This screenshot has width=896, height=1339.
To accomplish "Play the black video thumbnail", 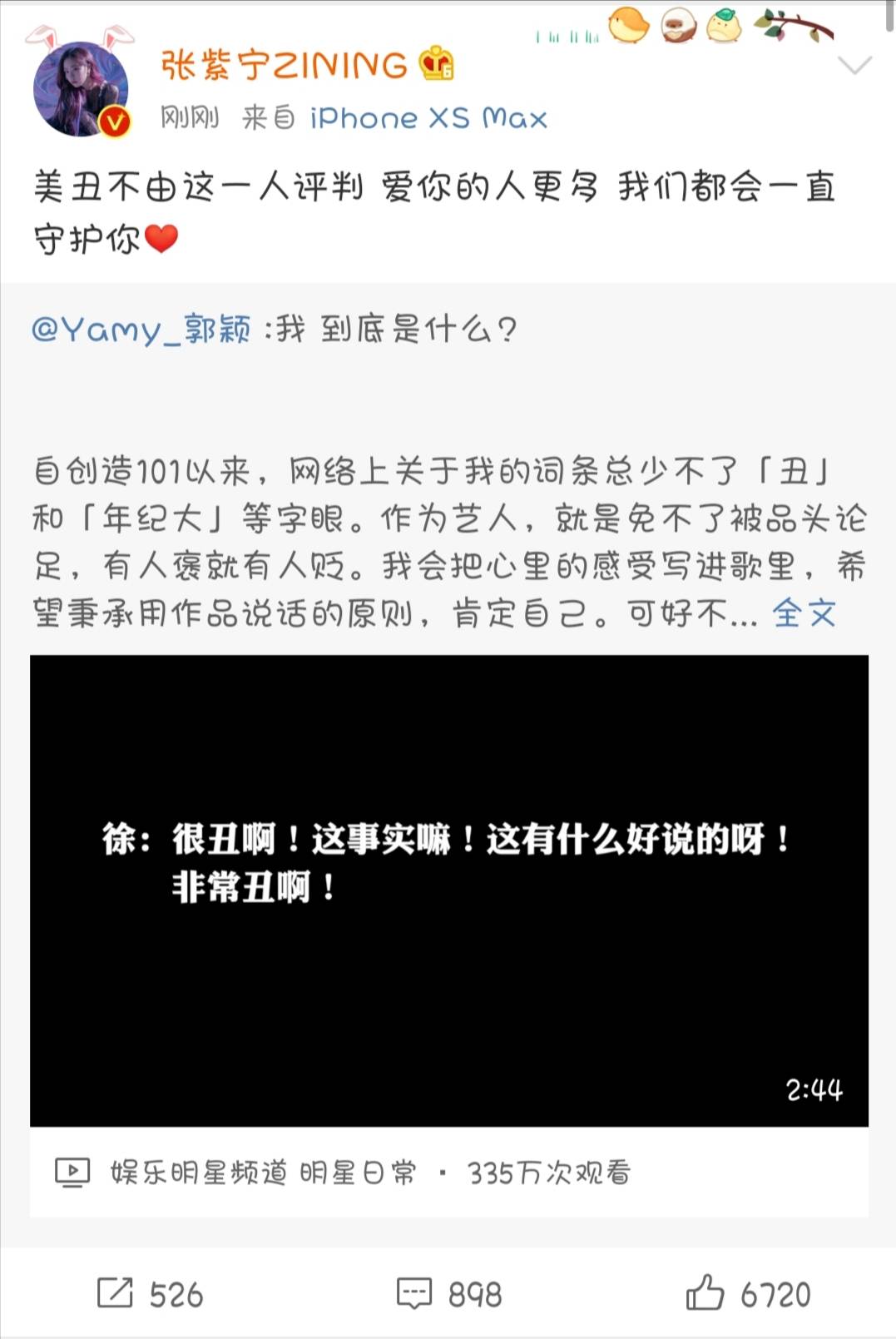I will pyautogui.click(x=448, y=890).
